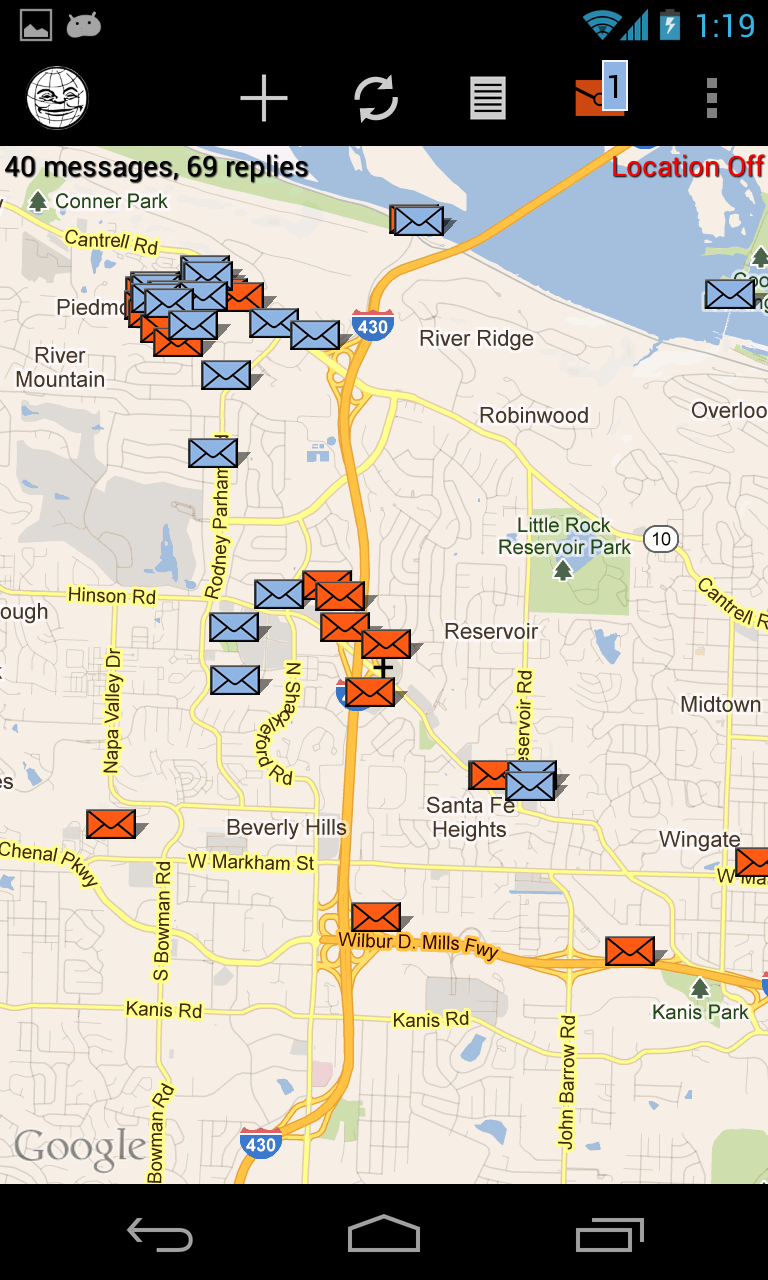Image resolution: width=768 pixels, height=1280 pixels.
Task: Refresh messages on the map
Action: [x=376, y=98]
